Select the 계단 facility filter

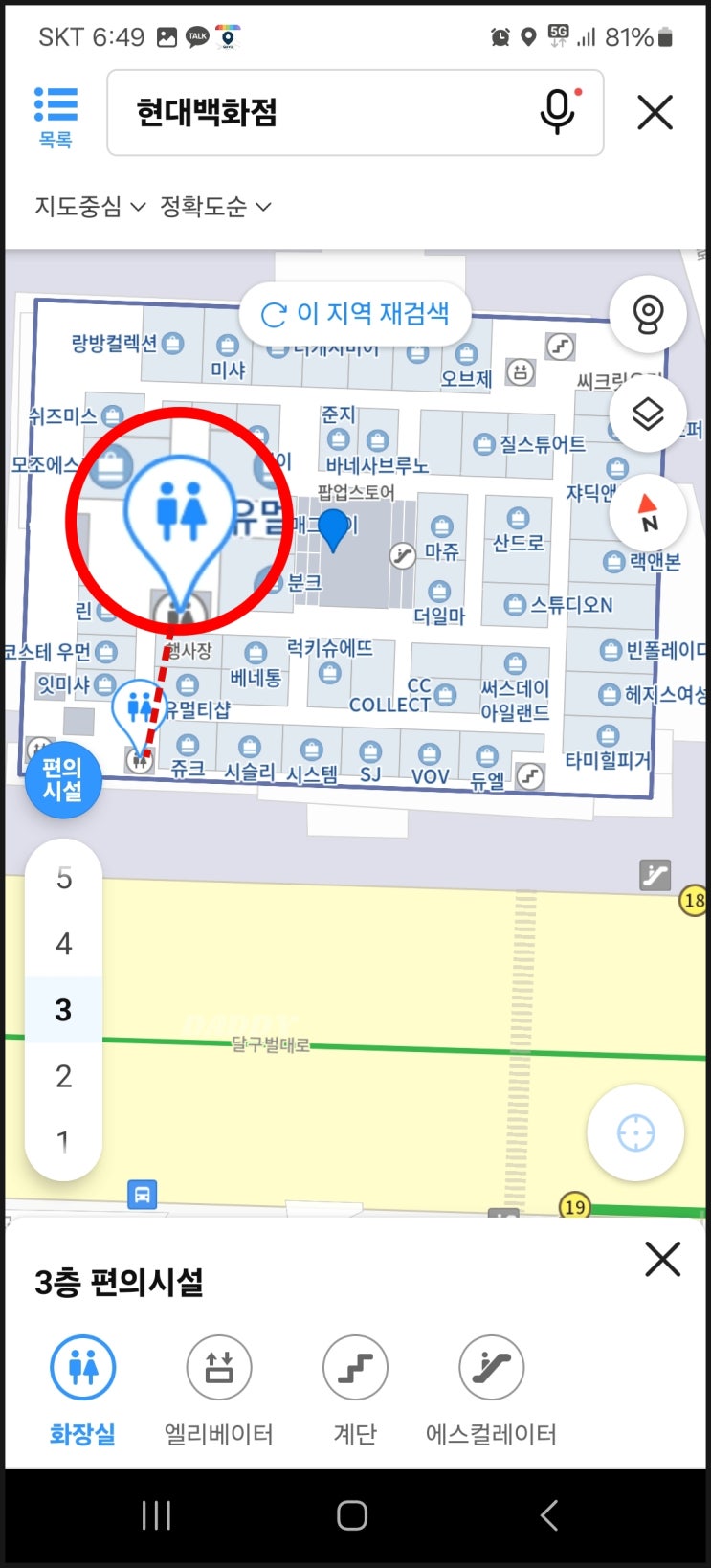click(x=355, y=1388)
